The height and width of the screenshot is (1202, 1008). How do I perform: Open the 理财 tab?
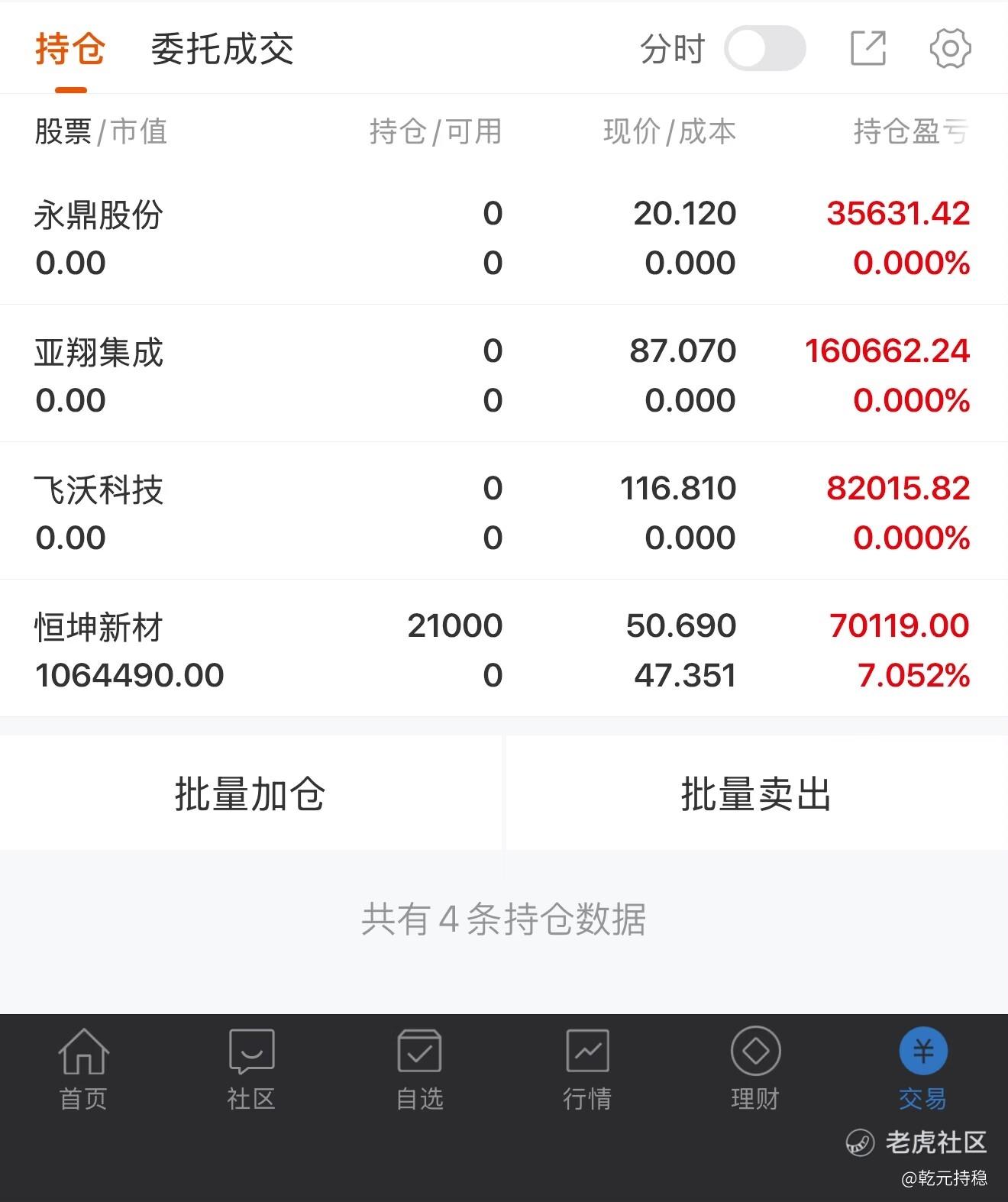(x=755, y=1068)
